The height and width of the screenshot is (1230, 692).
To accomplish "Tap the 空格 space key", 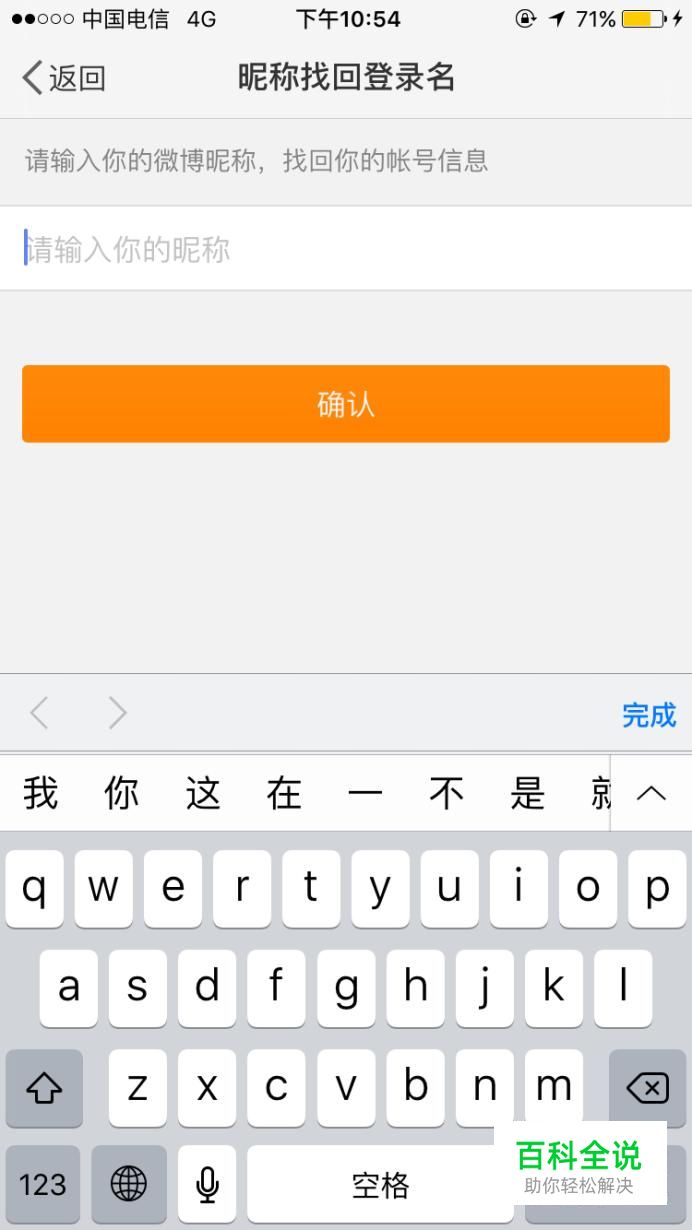I will pyautogui.click(x=380, y=1185).
